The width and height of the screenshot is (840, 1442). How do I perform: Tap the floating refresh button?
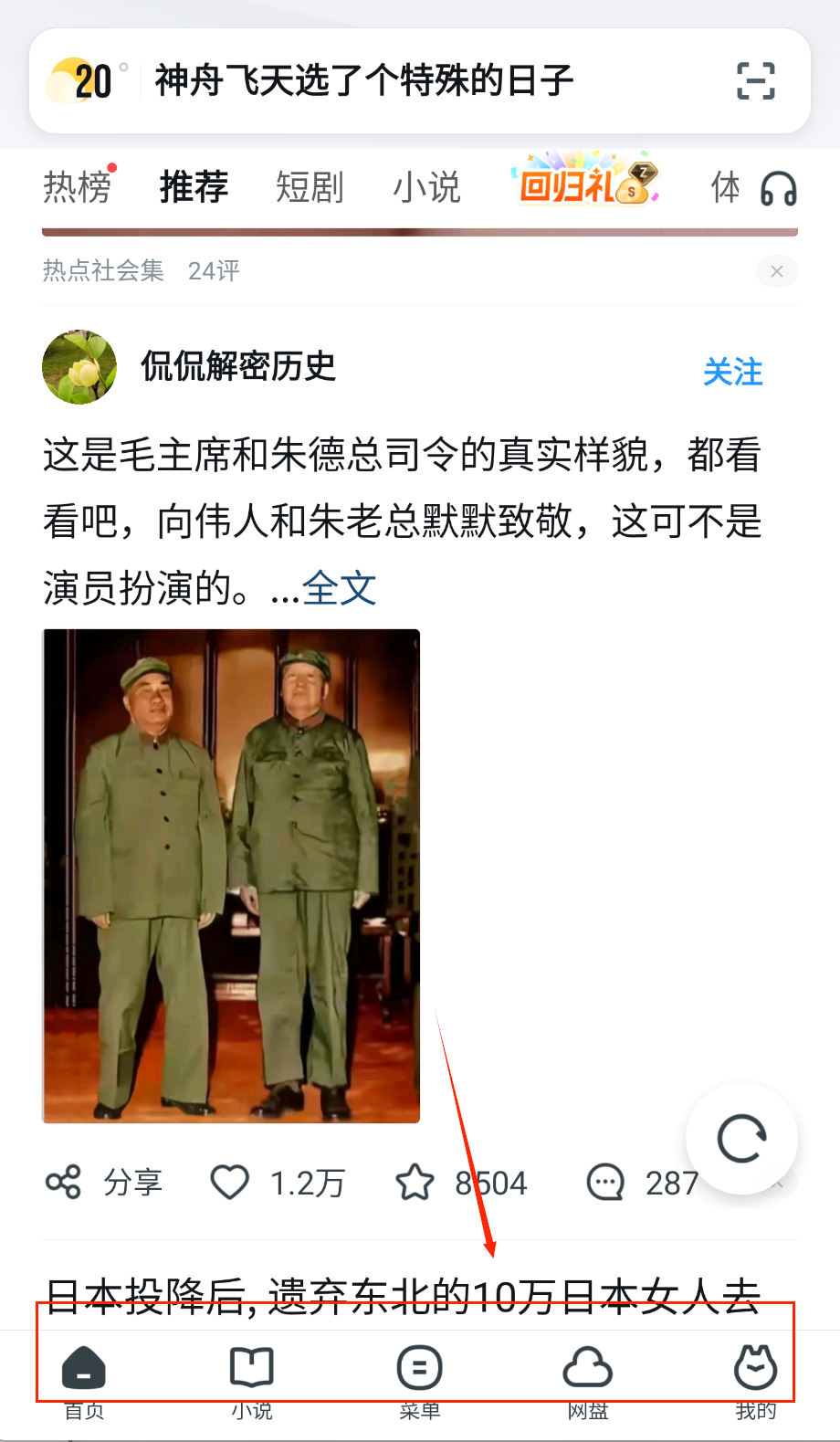(x=741, y=1139)
